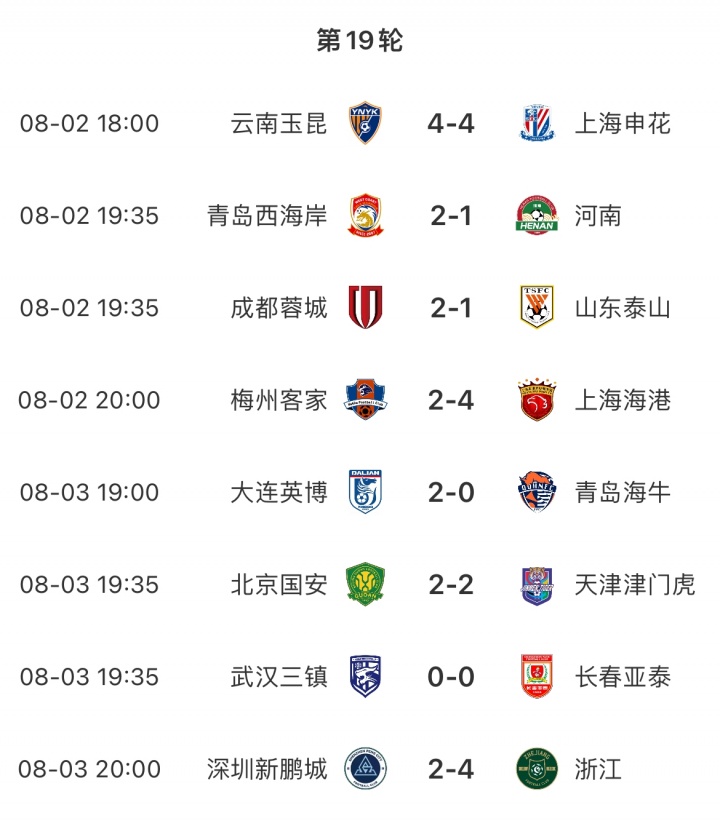Tap the 大连英博 vs 青岛海牛 match
The image size is (720, 821).
[x=450, y=492]
